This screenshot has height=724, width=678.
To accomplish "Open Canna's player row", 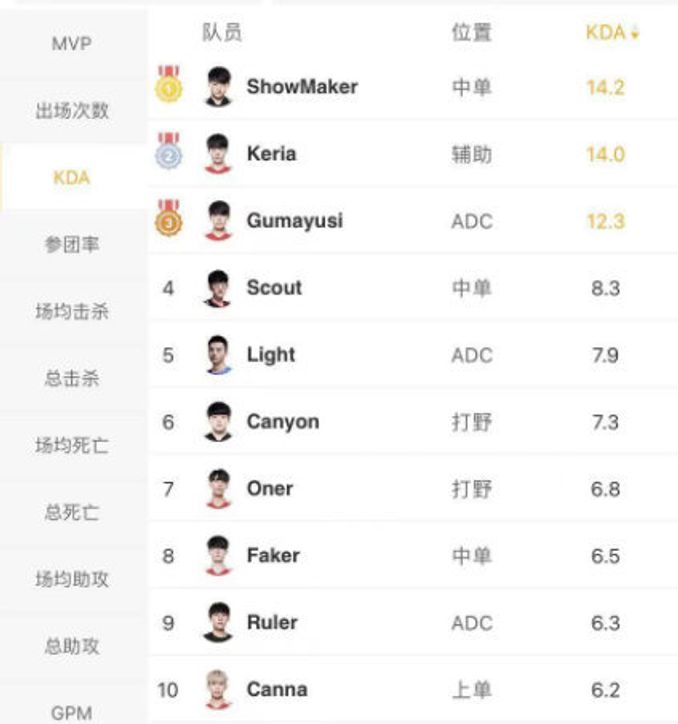I will click(x=276, y=690).
